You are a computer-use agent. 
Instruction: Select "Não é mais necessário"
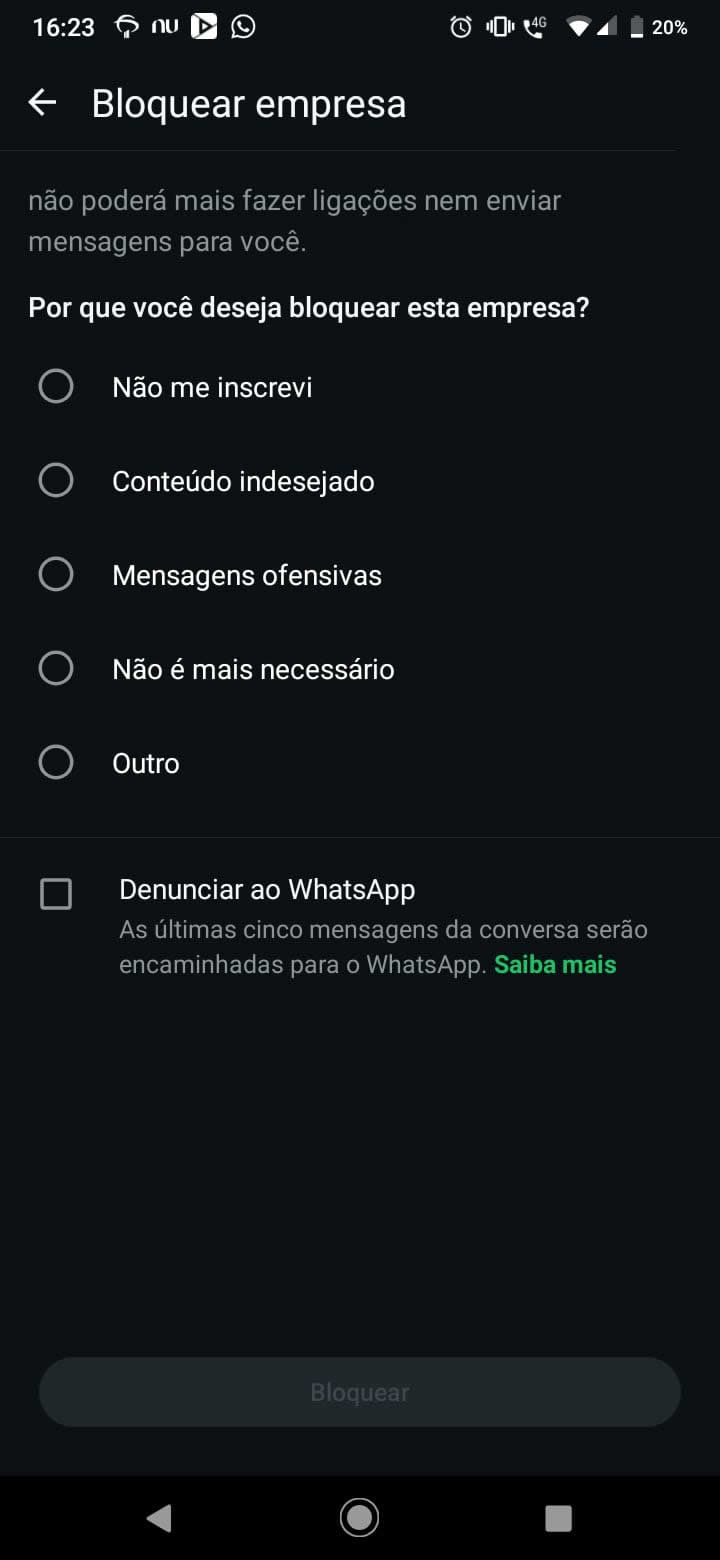point(56,669)
